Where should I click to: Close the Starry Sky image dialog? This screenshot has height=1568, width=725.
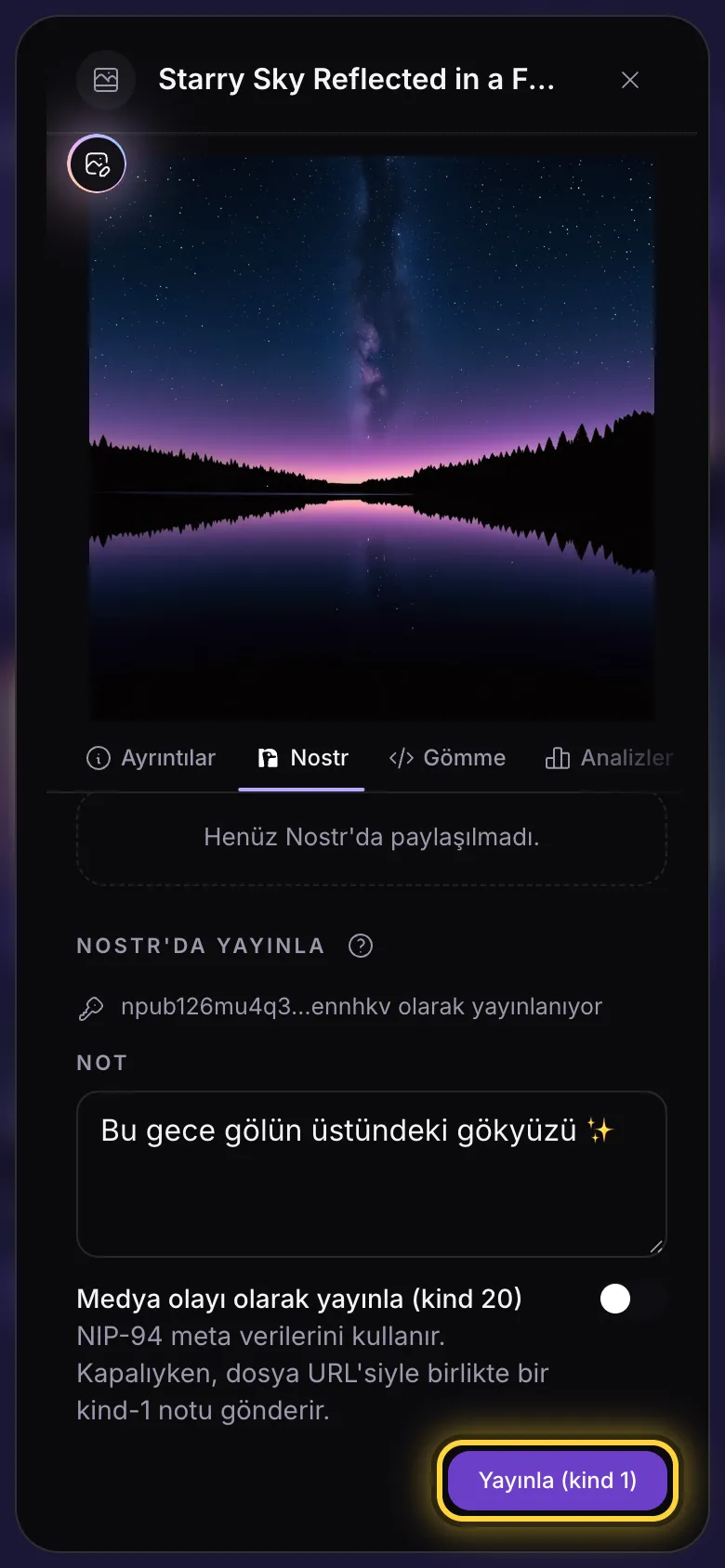tap(630, 80)
